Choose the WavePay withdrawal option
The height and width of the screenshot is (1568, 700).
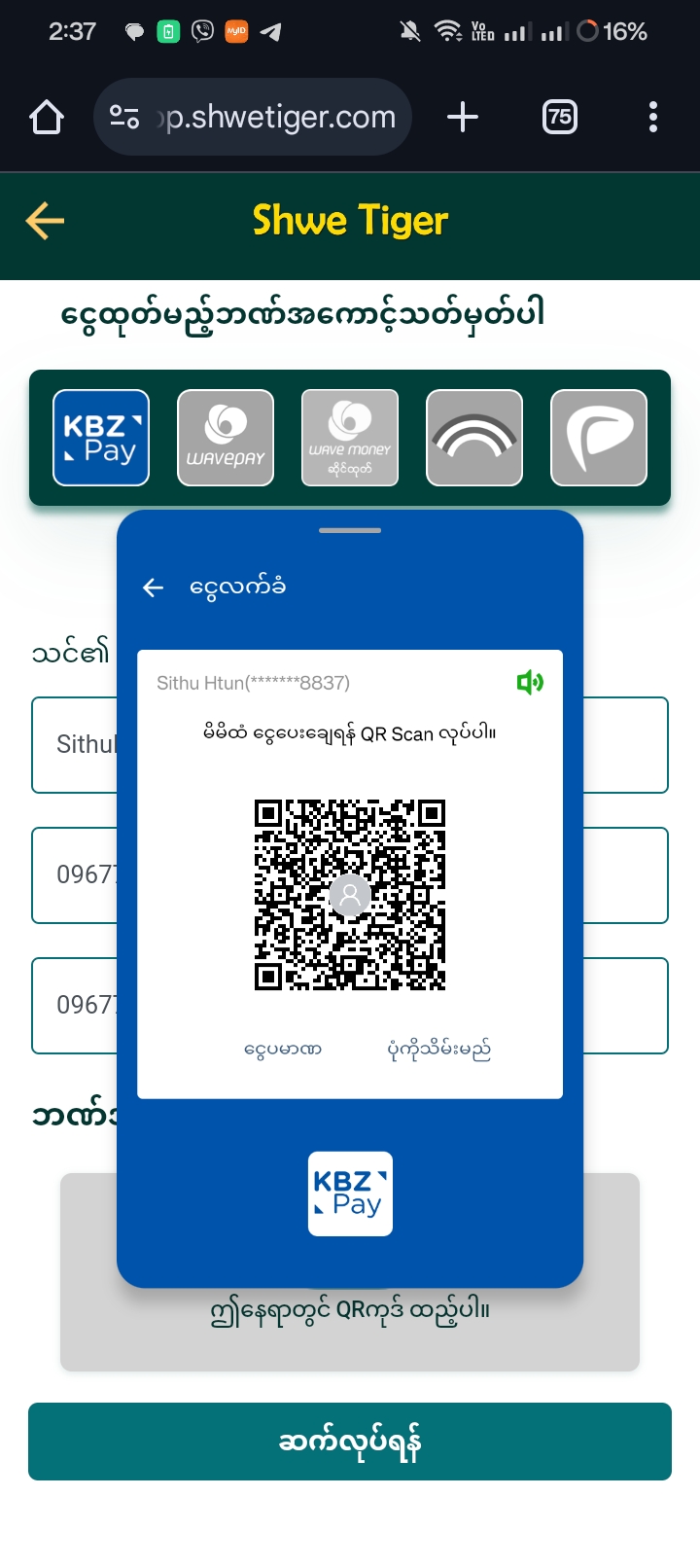point(226,438)
